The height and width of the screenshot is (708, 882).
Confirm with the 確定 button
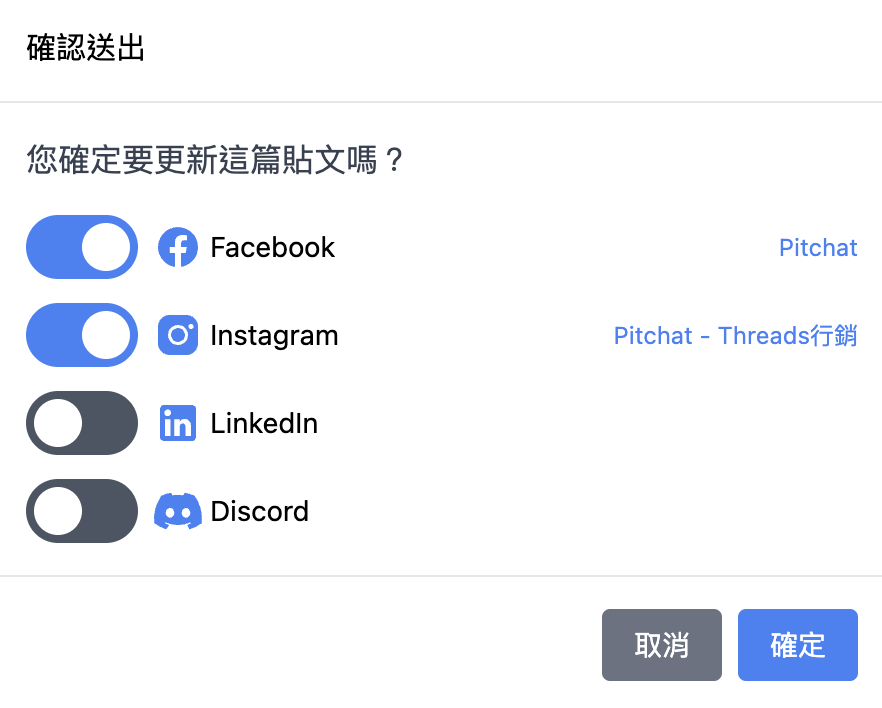click(797, 645)
